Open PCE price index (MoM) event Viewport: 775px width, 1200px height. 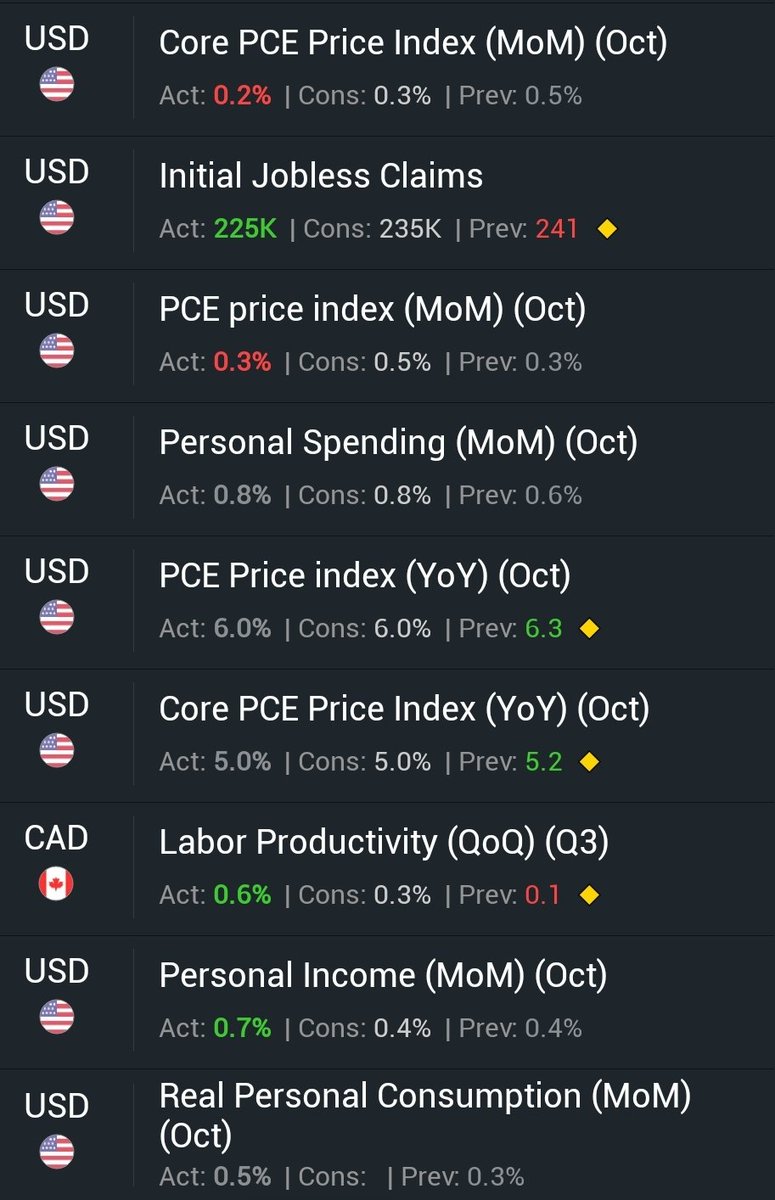point(372,309)
